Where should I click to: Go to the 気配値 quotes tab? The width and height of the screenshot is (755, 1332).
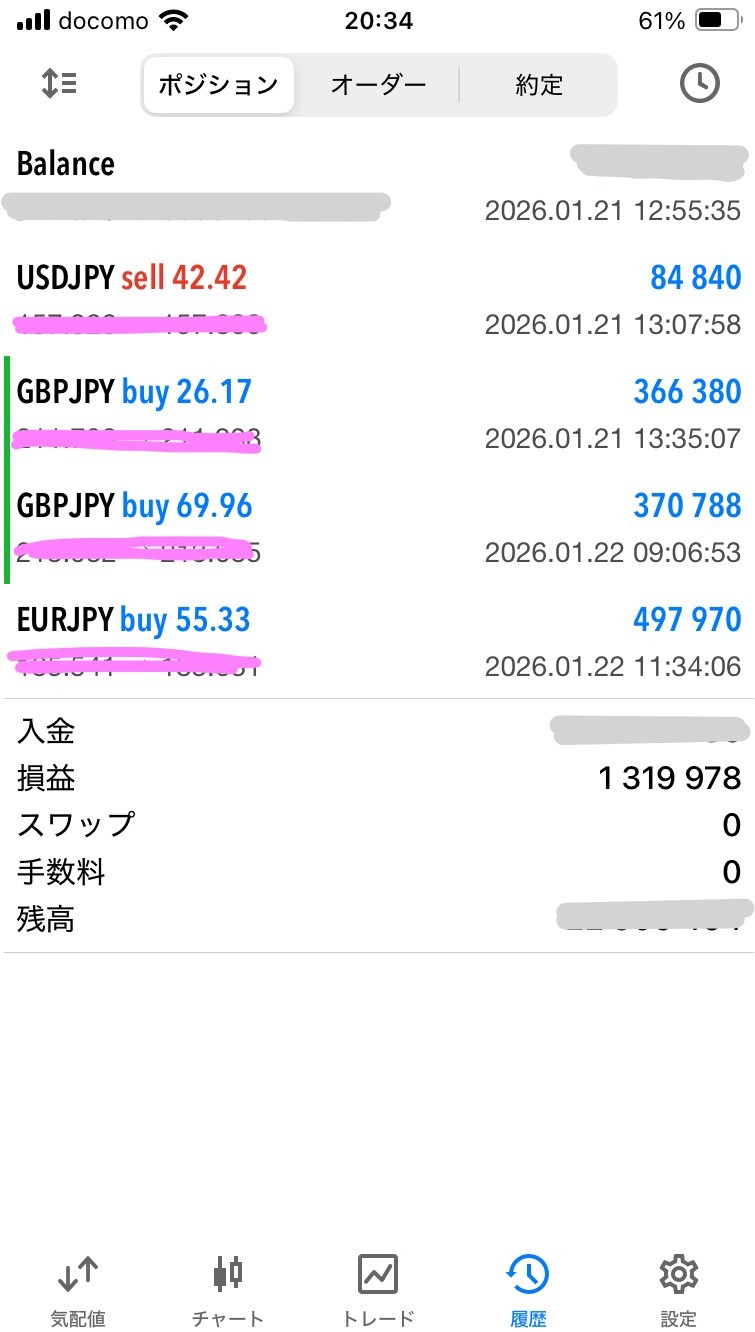point(76,1288)
